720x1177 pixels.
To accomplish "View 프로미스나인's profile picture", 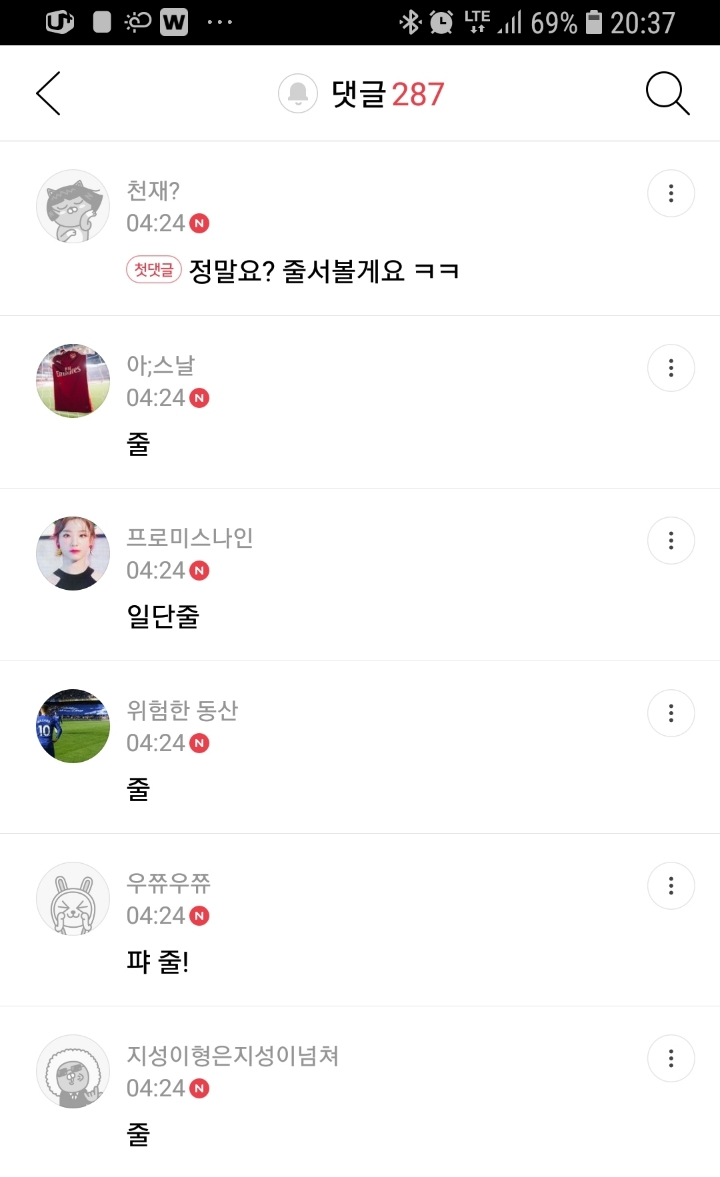I will pyautogui.click(x=73, y=553).
